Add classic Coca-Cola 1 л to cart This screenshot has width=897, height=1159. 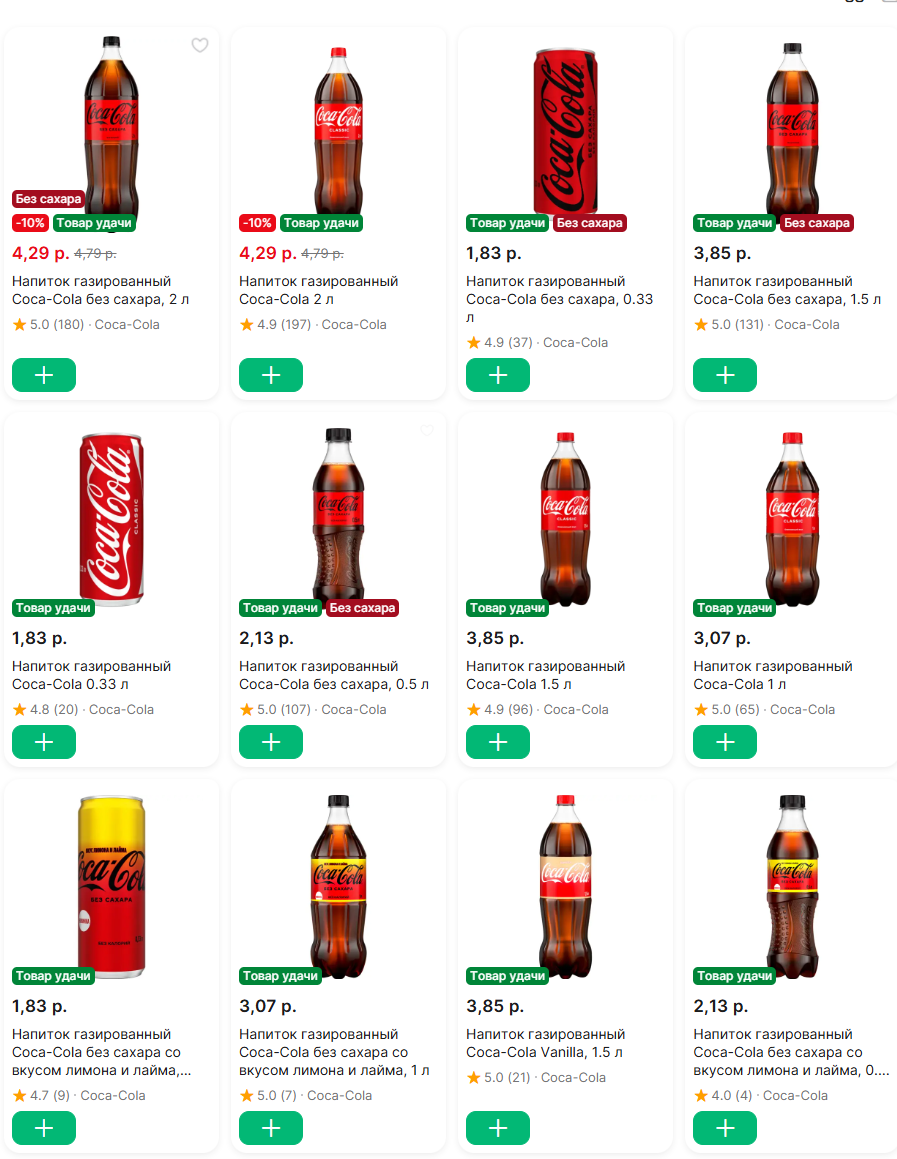pyautogui.click(x=725, y=742)
